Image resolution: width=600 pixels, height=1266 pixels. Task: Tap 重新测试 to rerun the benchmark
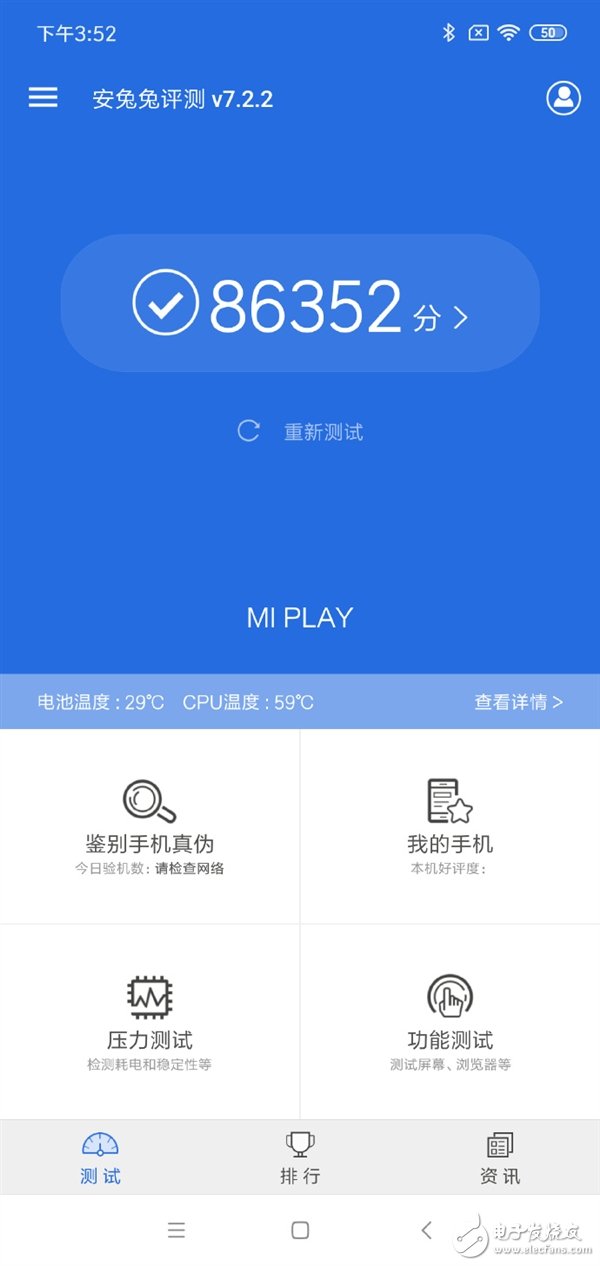[300, 432]
